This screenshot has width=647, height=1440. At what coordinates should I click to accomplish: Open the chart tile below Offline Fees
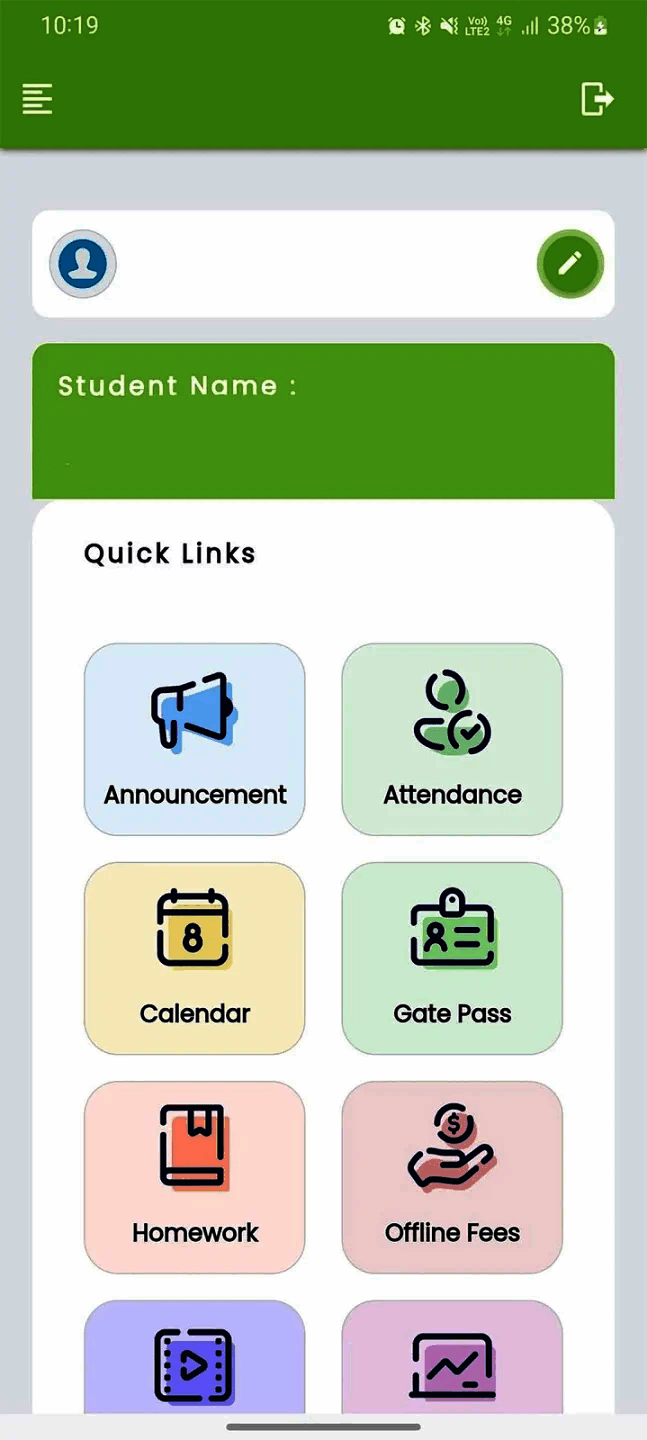coord(452,1360)
